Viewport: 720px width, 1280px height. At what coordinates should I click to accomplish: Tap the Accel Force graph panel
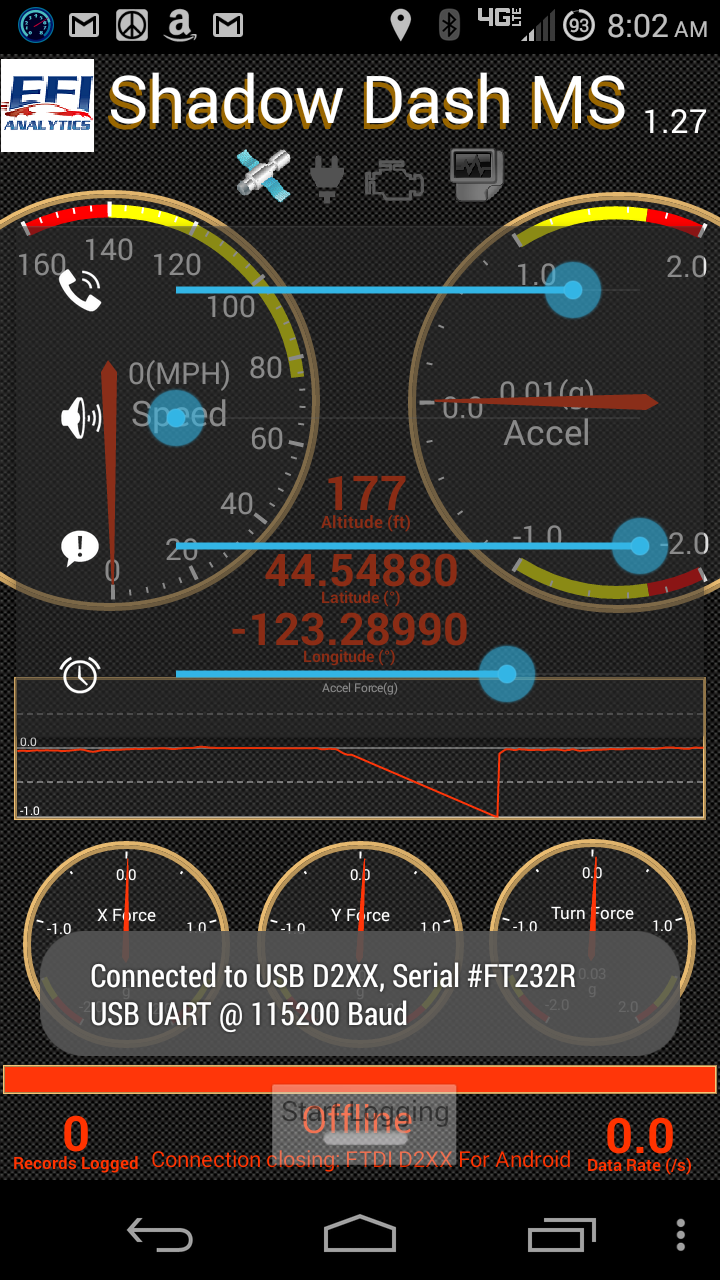360,748
